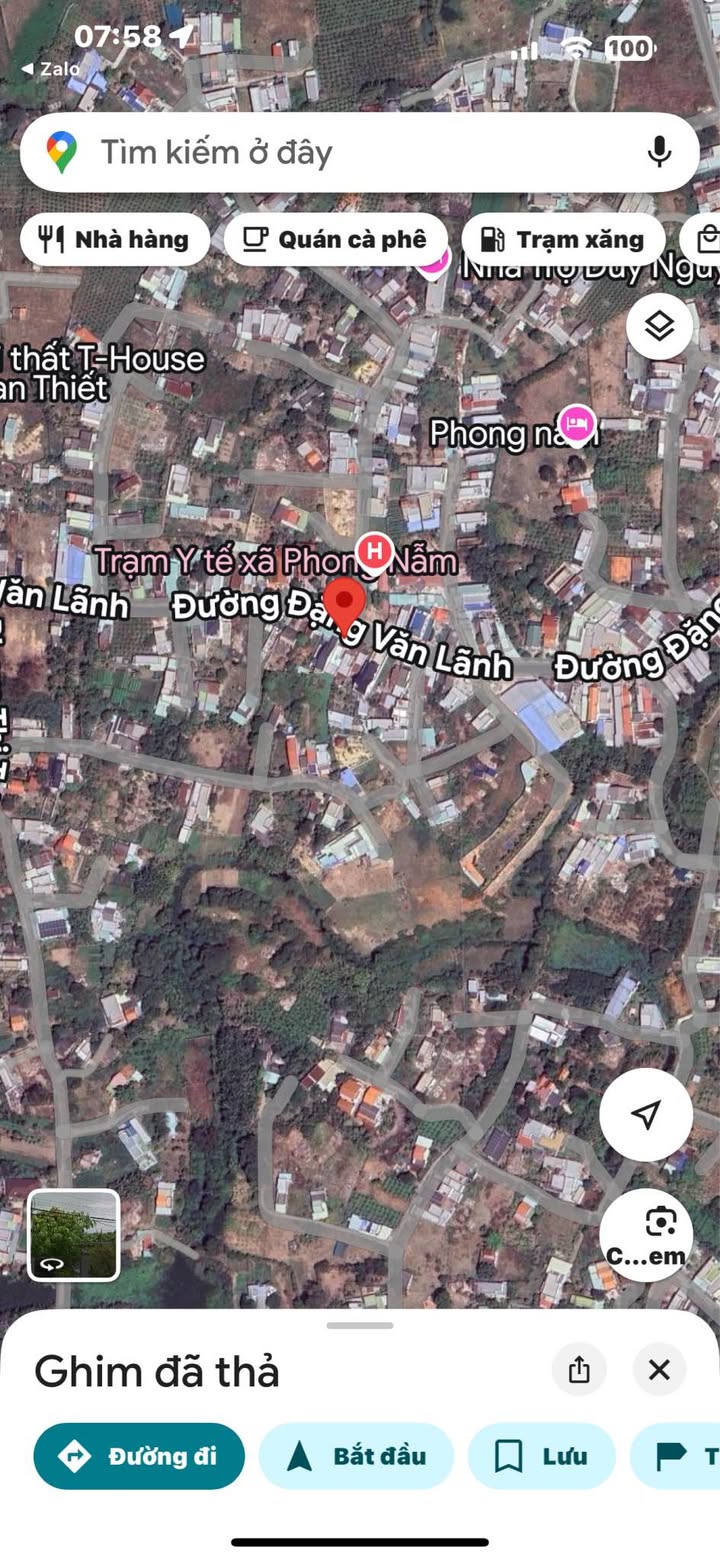
Task: Open the map layers selector
Action: click(659, 326)
